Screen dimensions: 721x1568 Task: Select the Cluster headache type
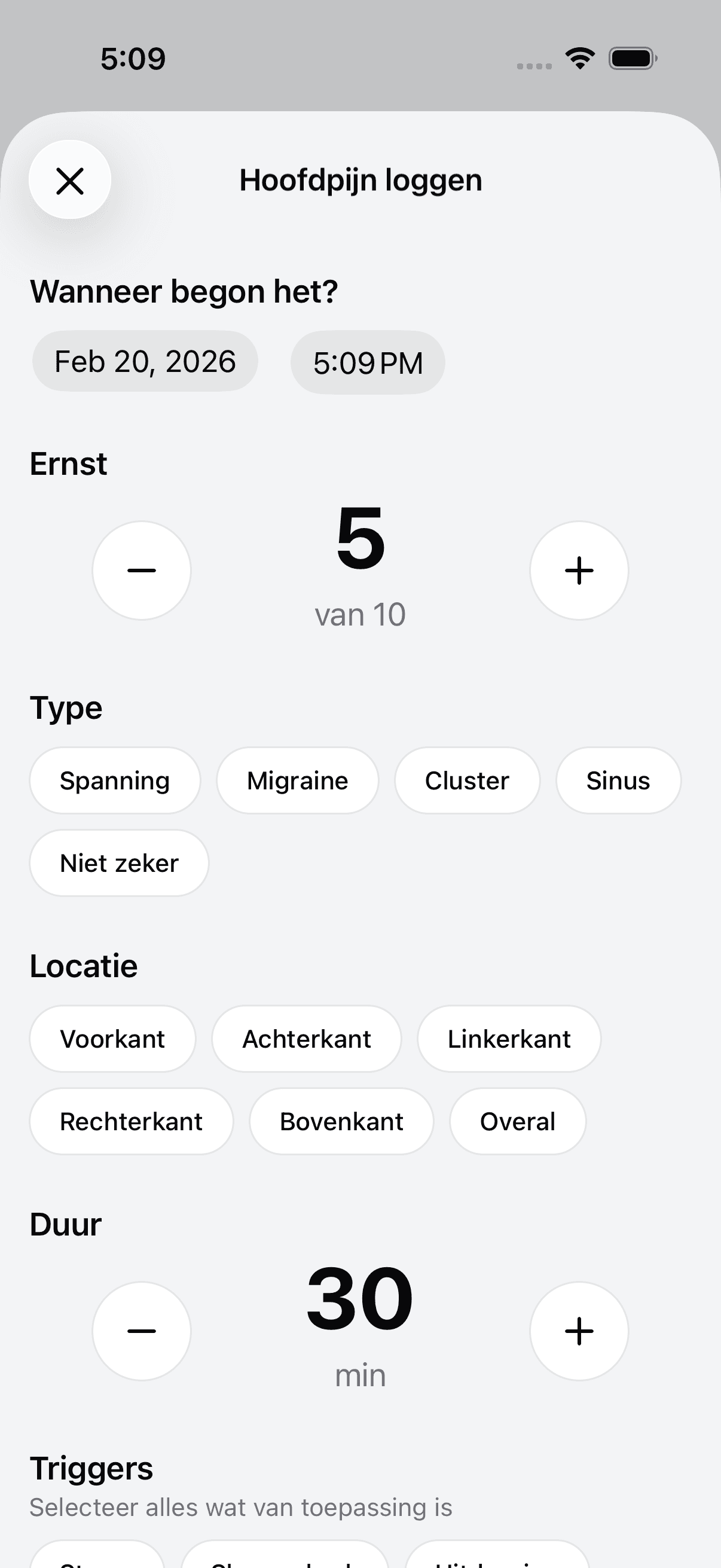point(467,780)
